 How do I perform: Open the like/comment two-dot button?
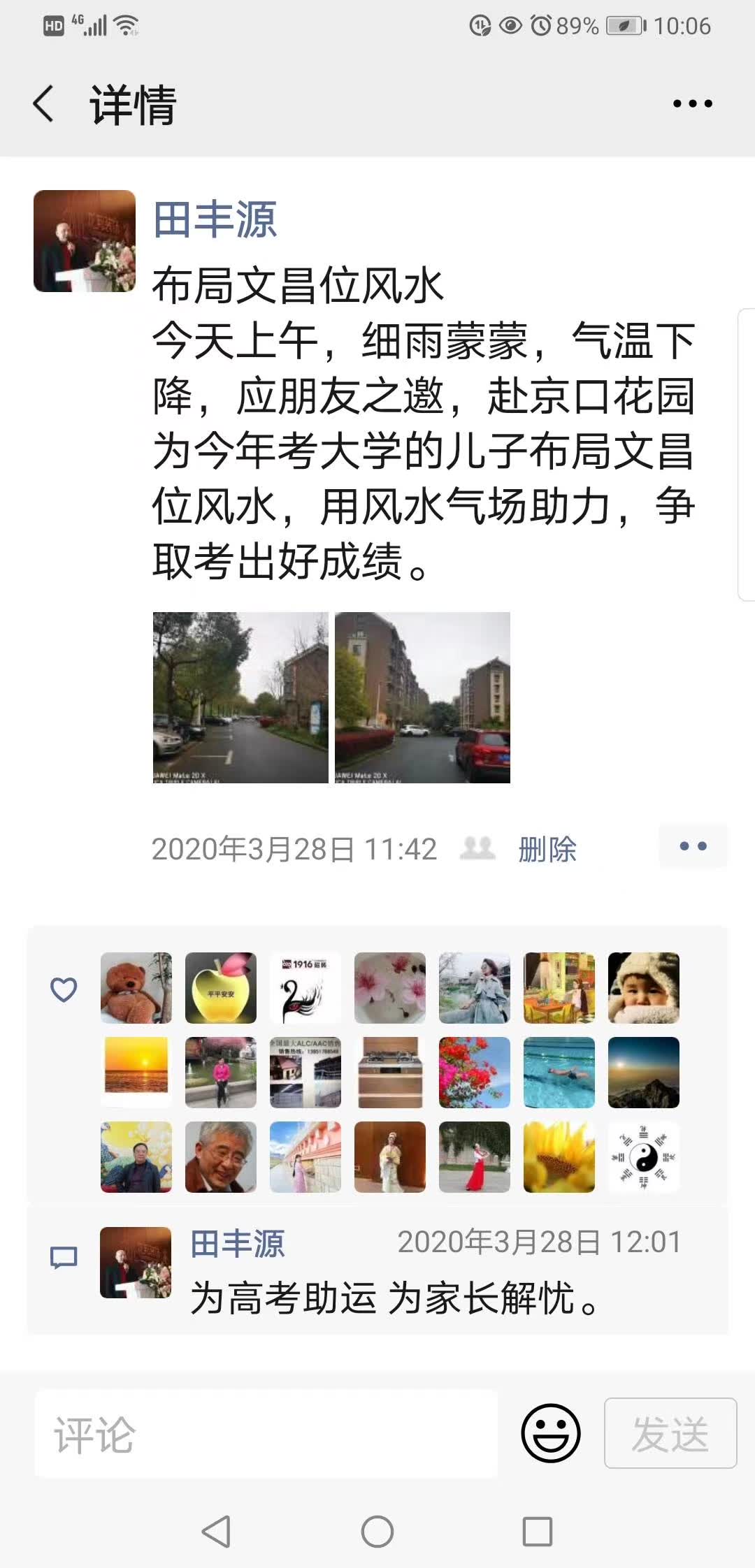click(693, 846)
